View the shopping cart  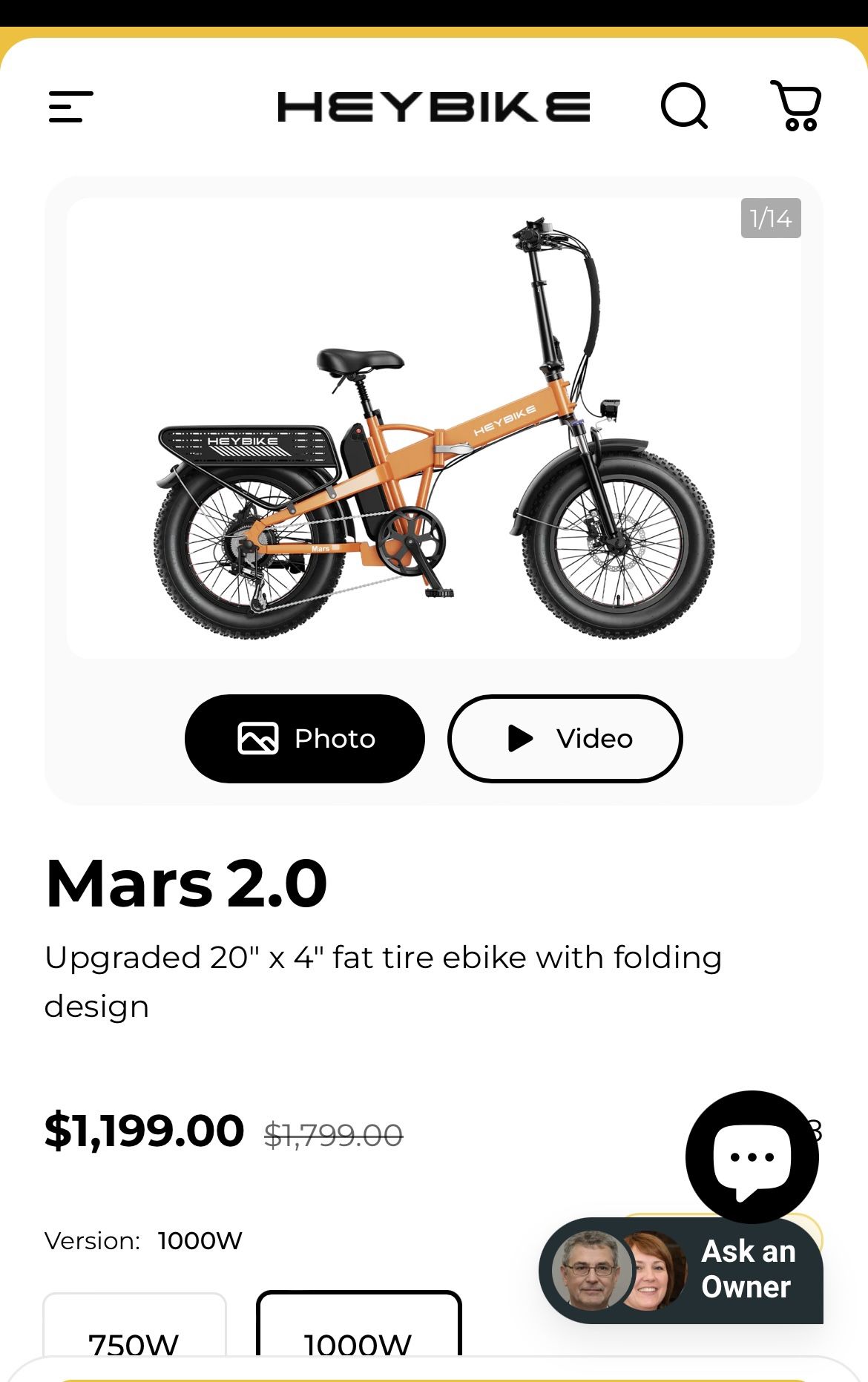coord(797,106)
